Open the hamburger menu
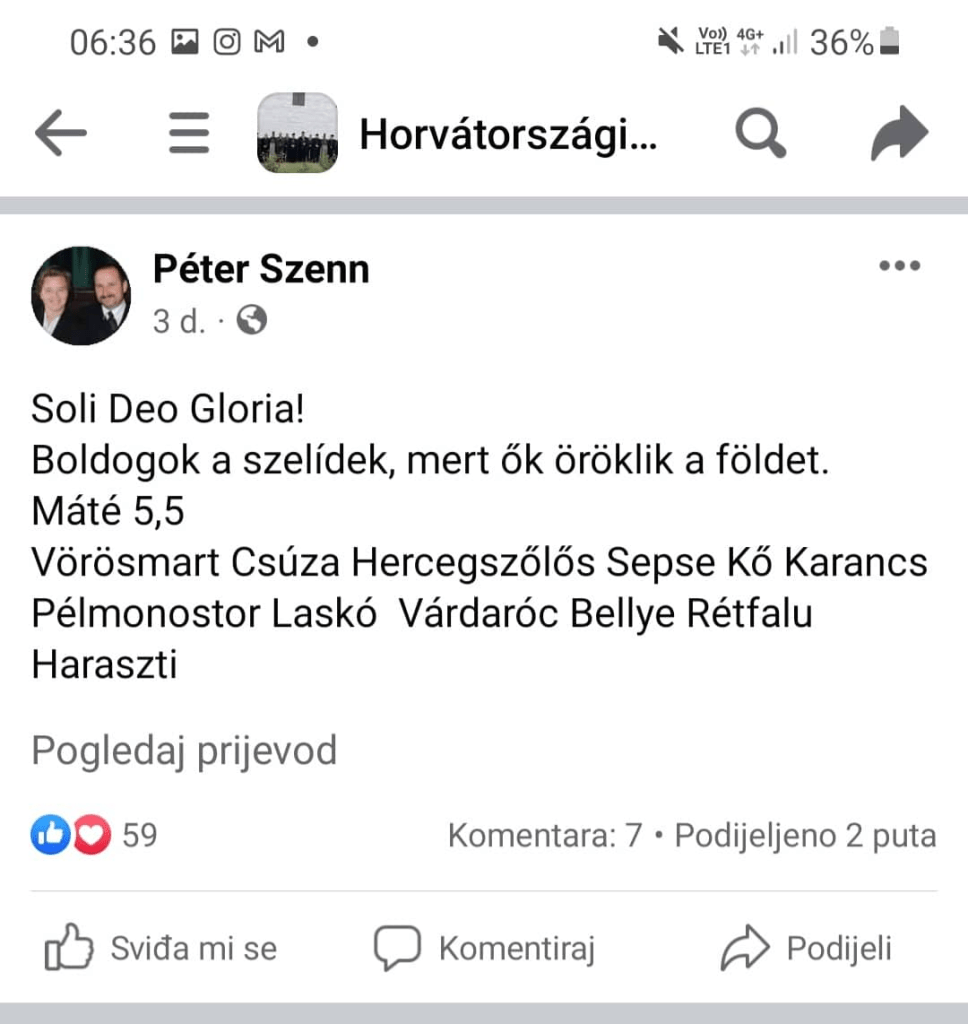 (188, 131)
